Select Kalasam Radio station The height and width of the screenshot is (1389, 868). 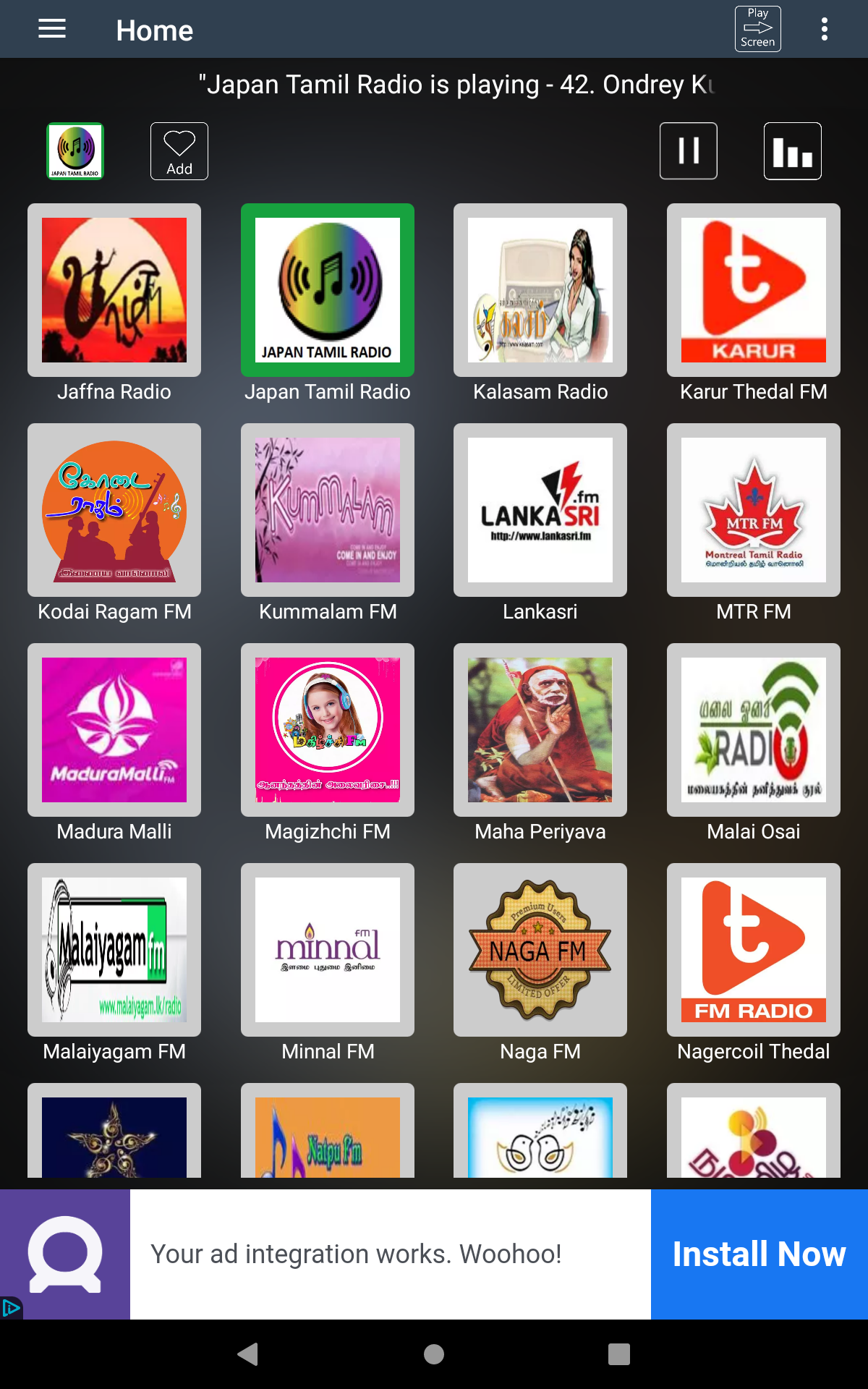[540, 290]
